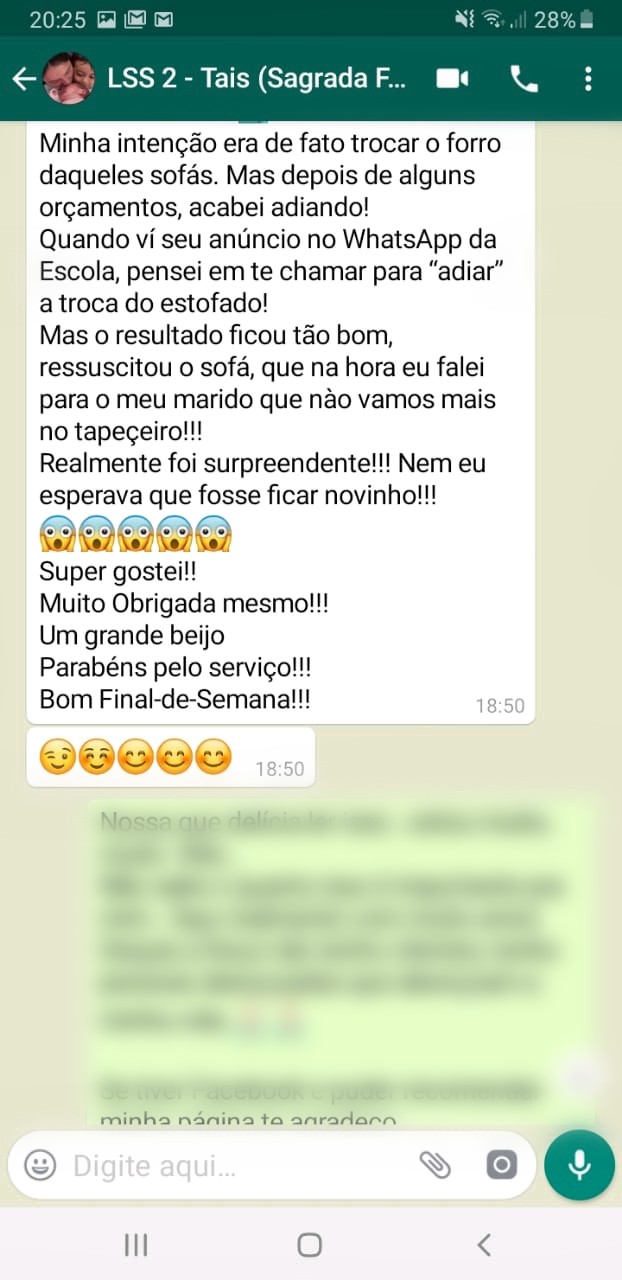This screenshot has height=1280, width=622.
Task: Open the recent apps view
Action: click(x=136, y=1244)
